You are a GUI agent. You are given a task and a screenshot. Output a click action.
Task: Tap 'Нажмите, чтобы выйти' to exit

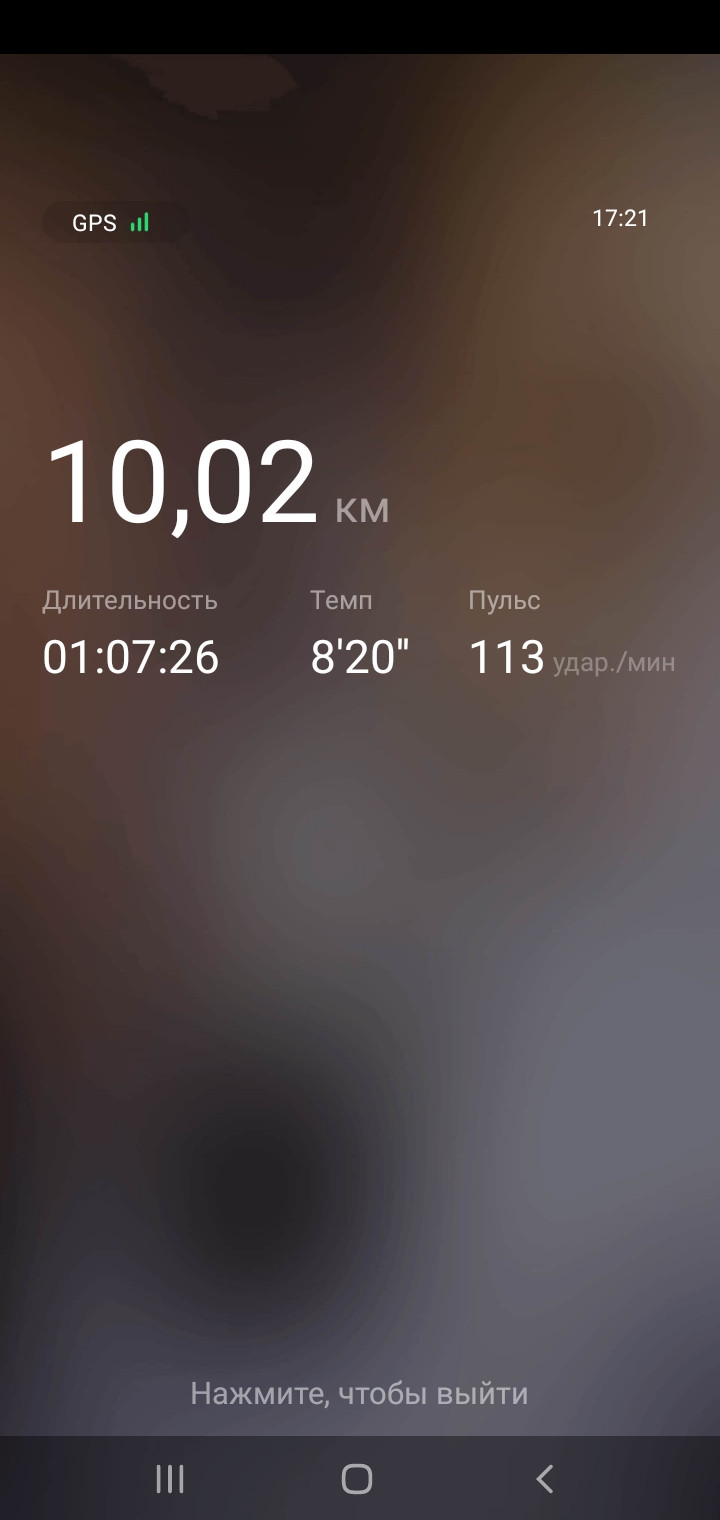click(x=359, y=1393)
